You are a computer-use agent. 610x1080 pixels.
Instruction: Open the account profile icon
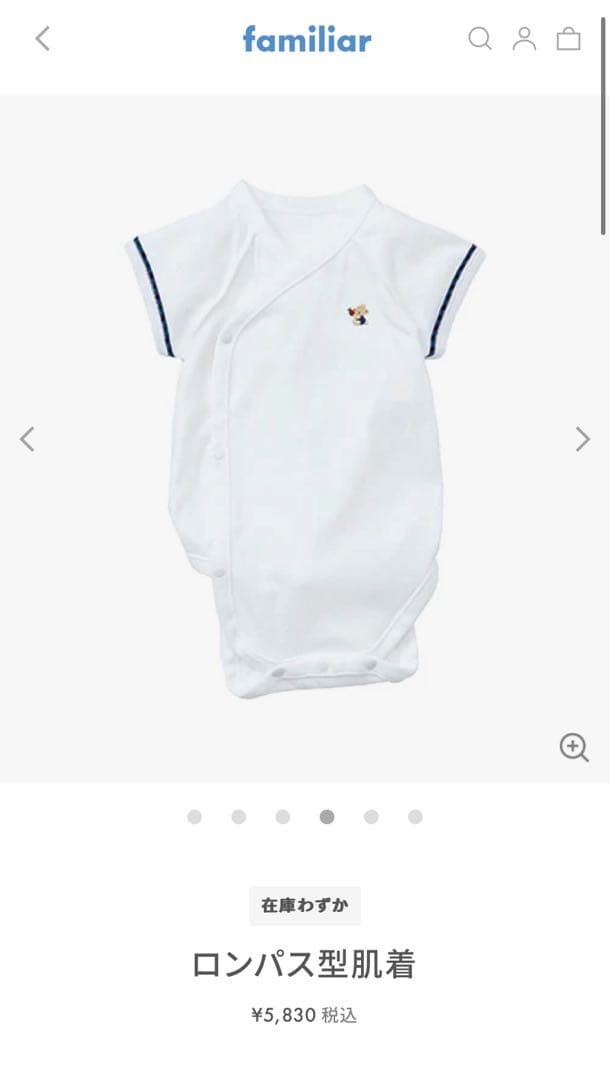click(x=524, y=39)
